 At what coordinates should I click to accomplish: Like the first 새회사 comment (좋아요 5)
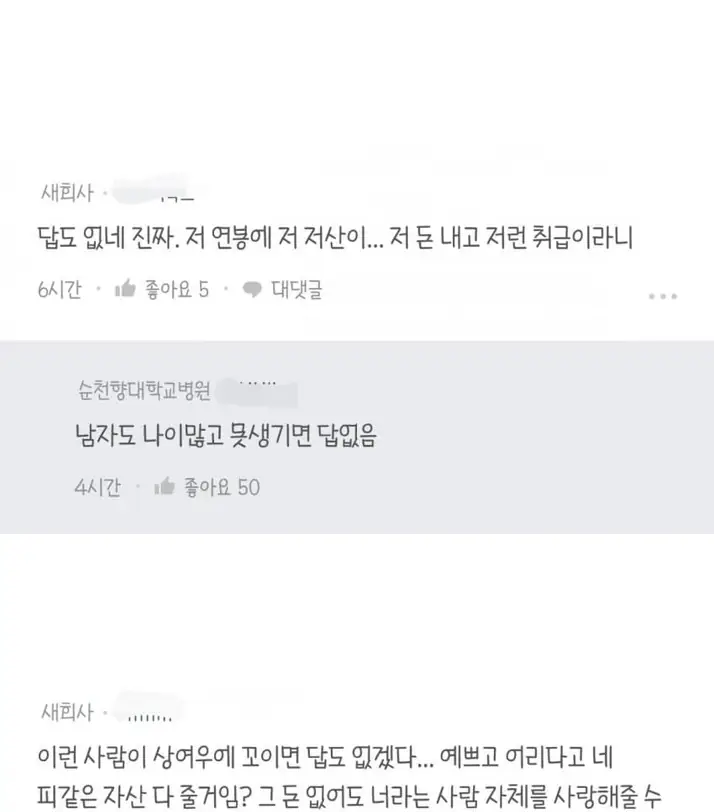[162, 290]
